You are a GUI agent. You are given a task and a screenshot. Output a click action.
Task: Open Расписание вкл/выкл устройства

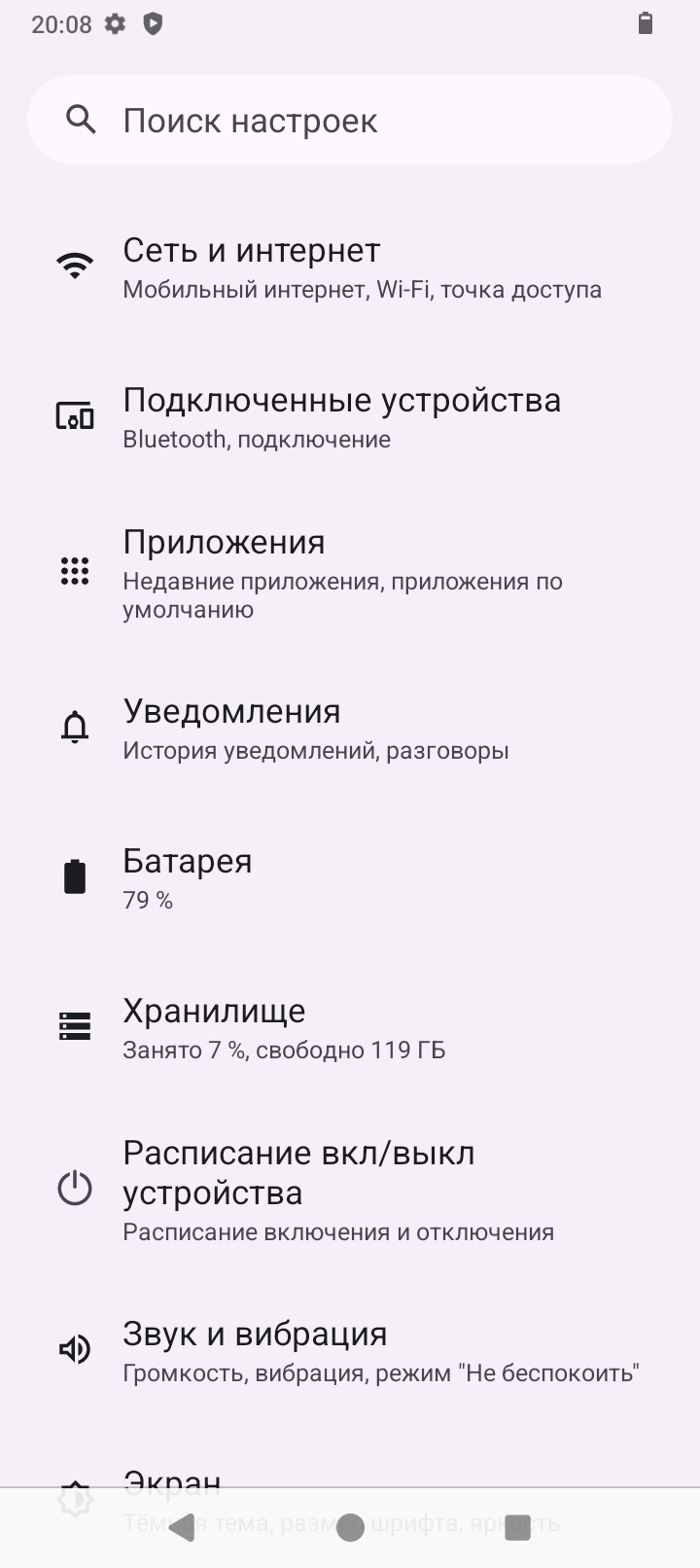(x=350, y=1190)
